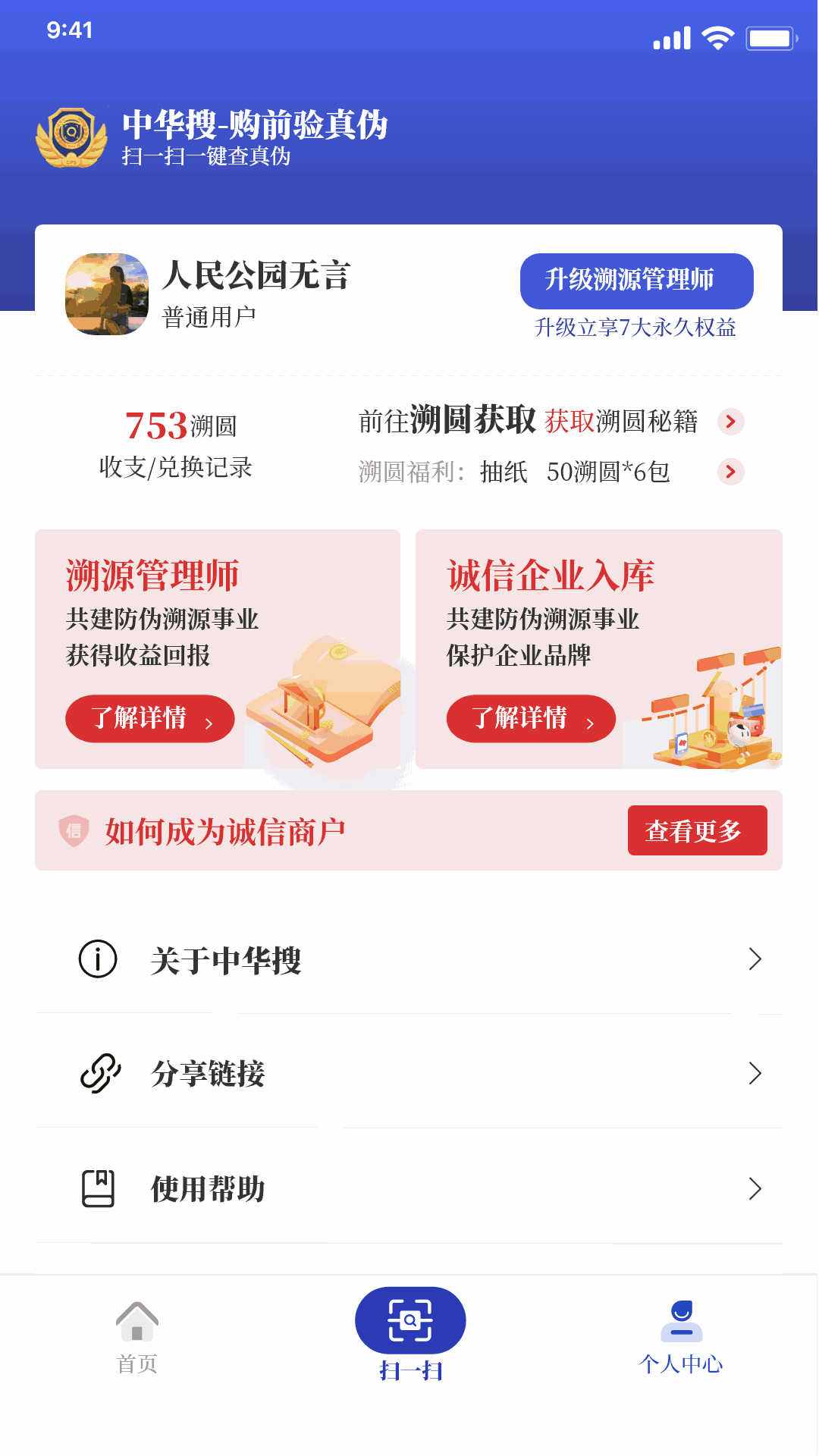Image resolution: width=819 pixels, height=1456 pixels.
Task: Open 分享链接 row
Action: point(409,1074)
